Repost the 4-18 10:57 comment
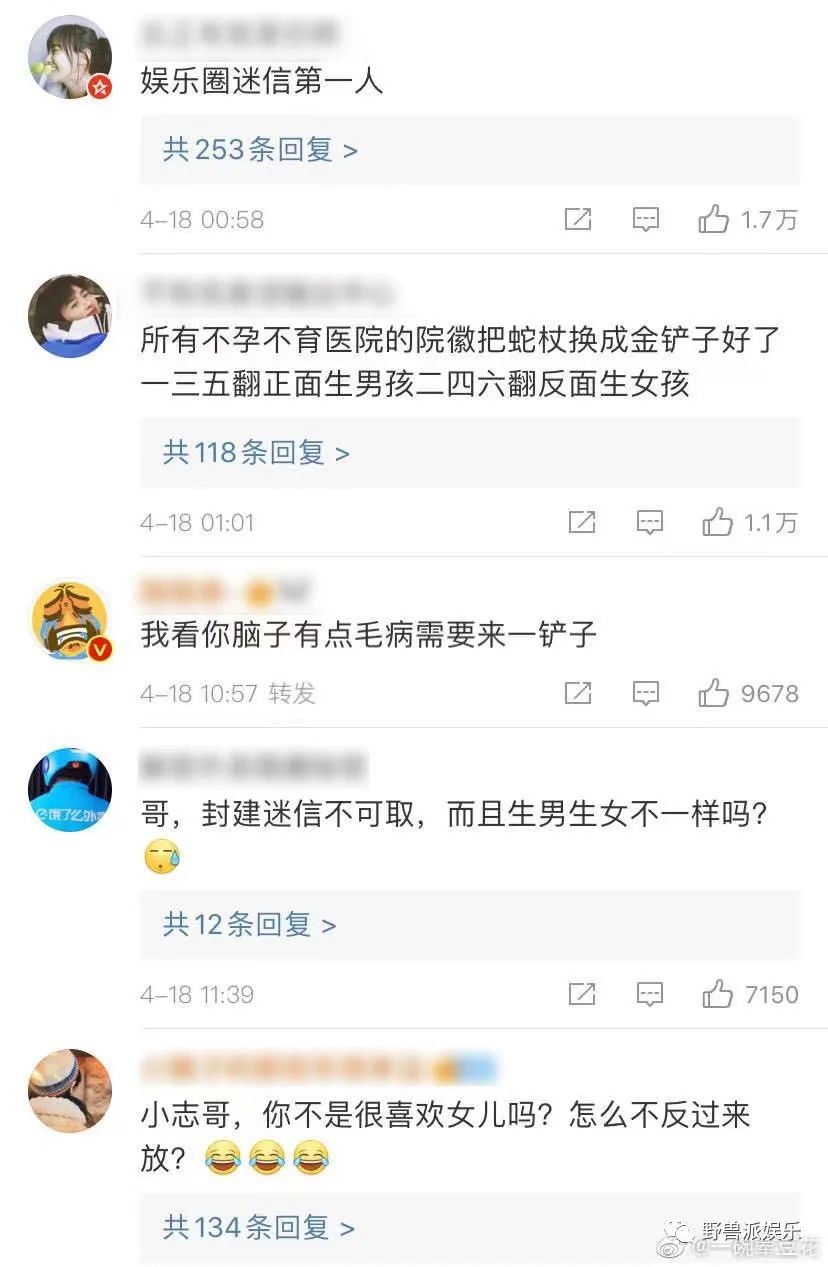 (578, 693)
